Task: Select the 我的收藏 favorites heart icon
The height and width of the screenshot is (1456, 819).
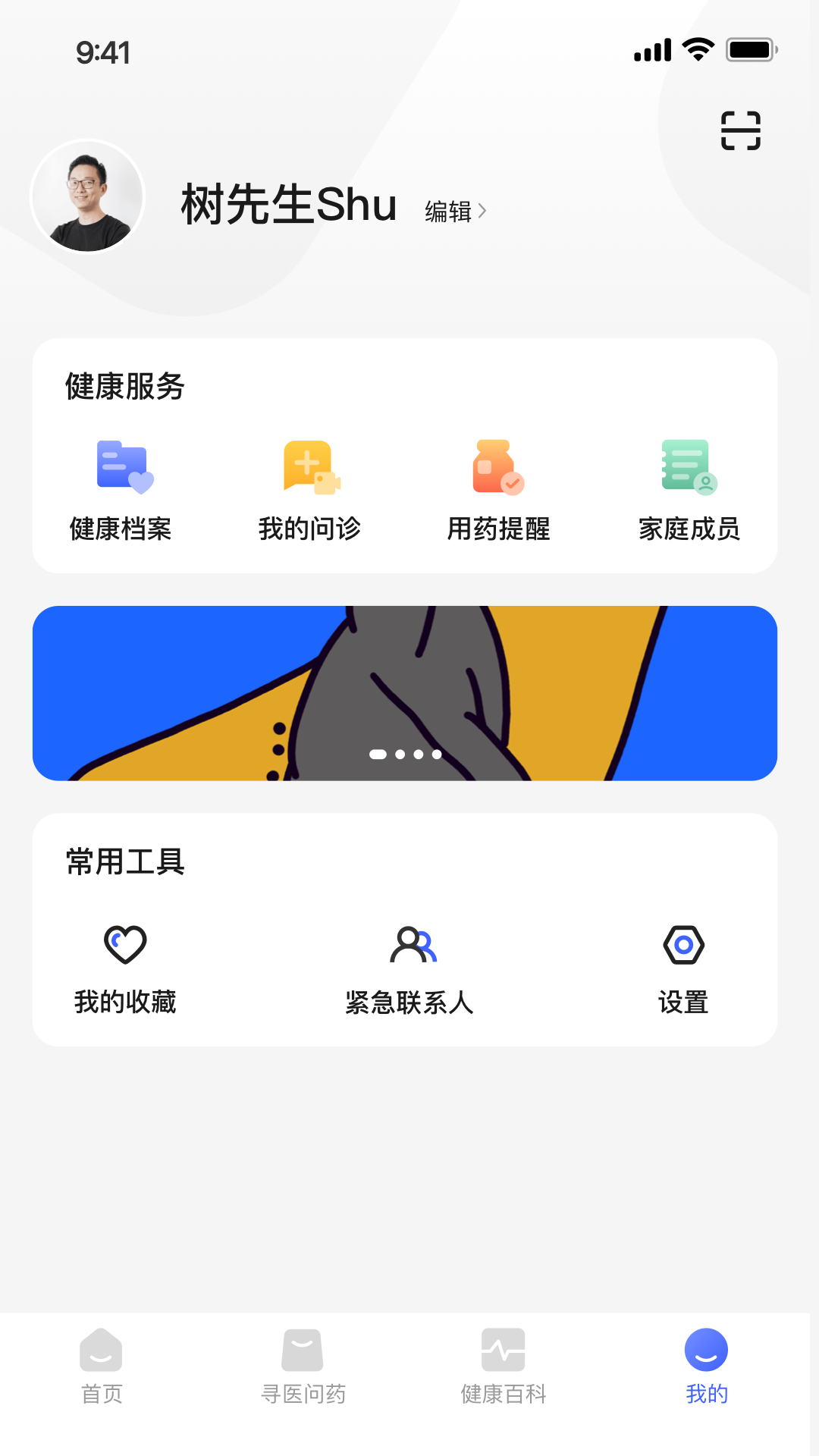Action: [125, 944]
